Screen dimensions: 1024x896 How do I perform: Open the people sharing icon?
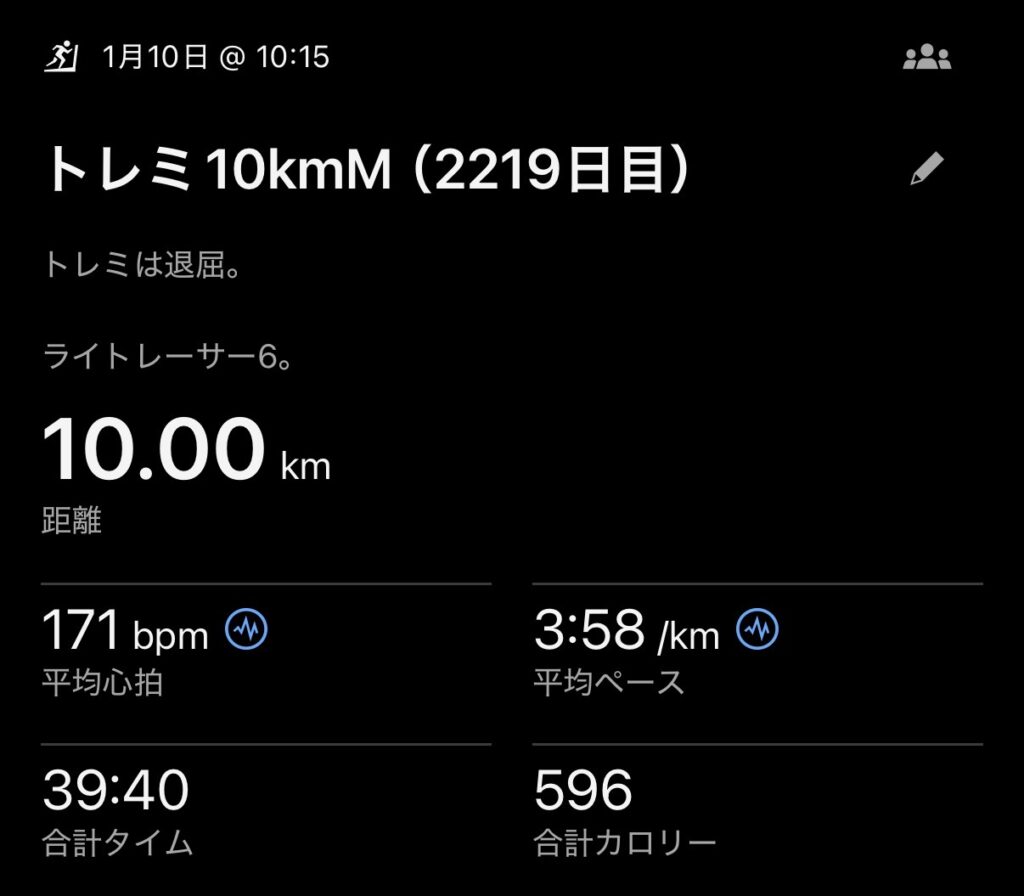pos(927,59)
